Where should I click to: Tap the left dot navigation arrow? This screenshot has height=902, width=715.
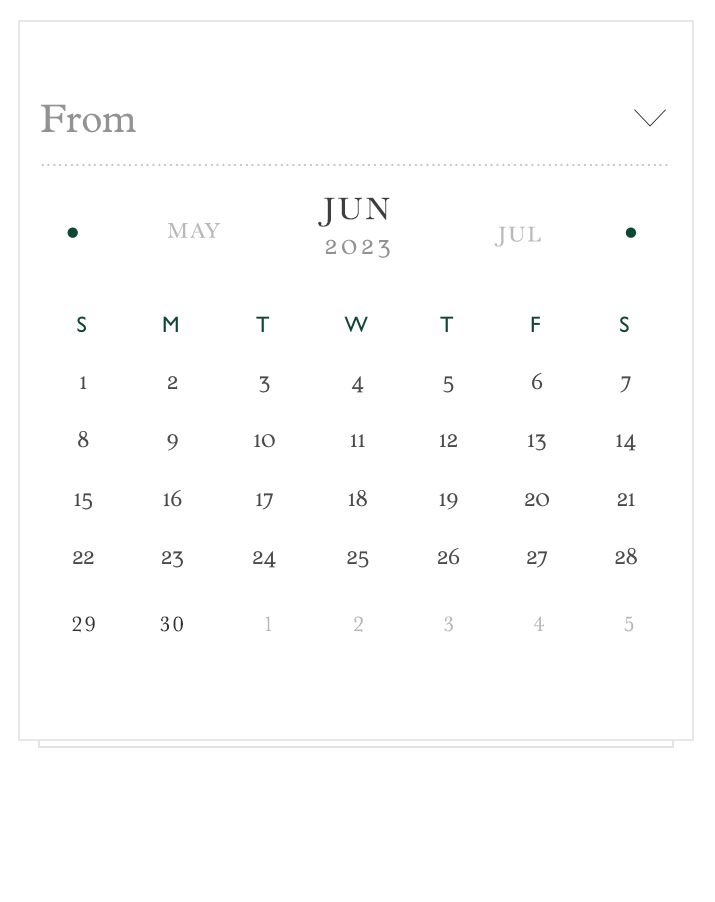[72, 233]
